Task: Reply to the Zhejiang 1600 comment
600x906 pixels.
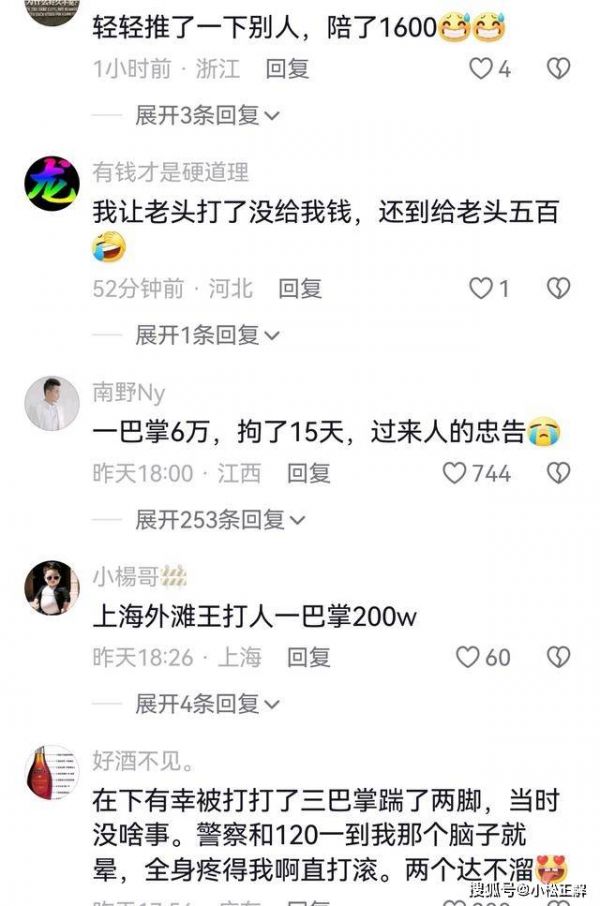Action: [x=287, y=69]
